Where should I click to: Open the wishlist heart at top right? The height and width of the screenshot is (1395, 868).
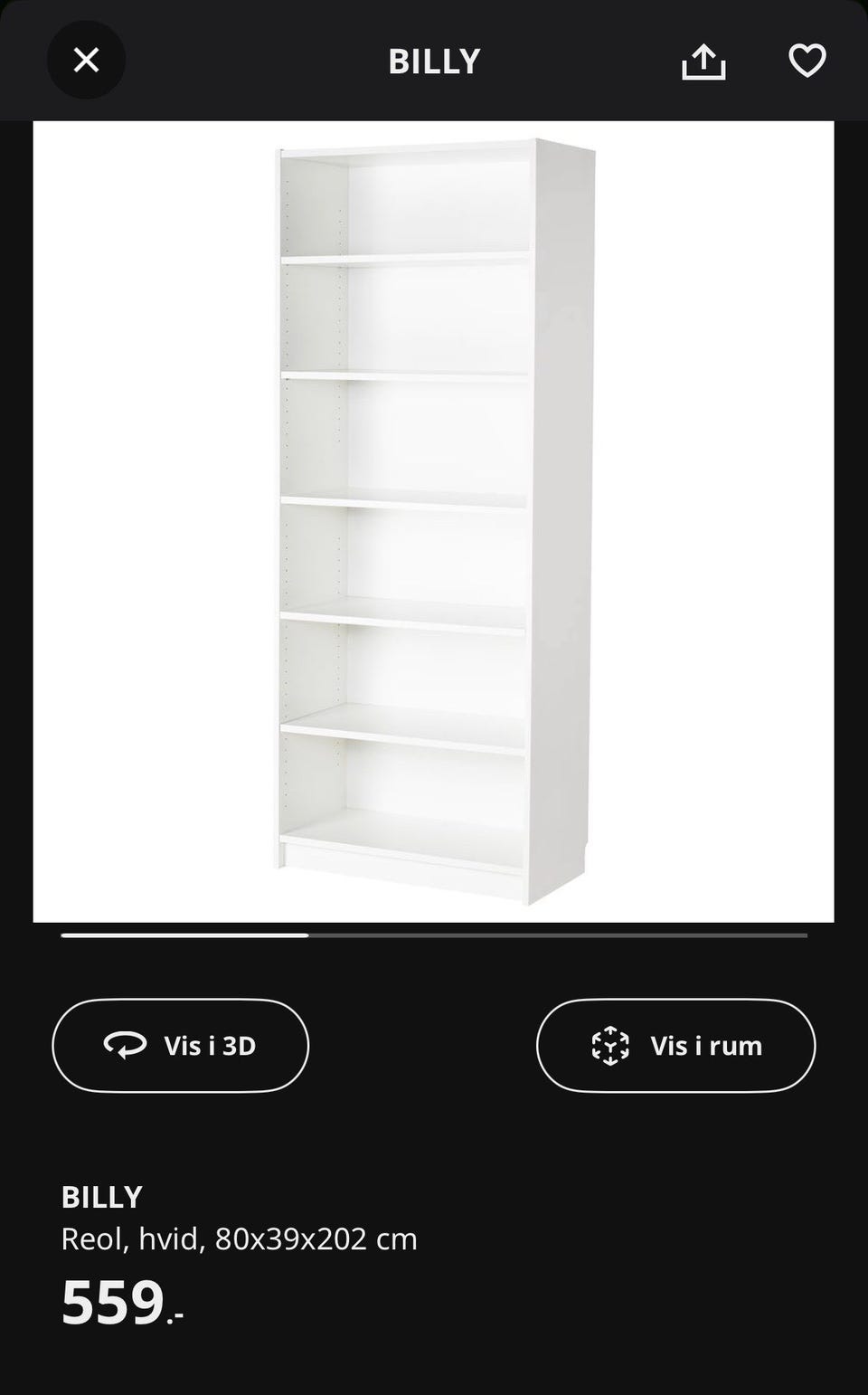click(807, 61)
